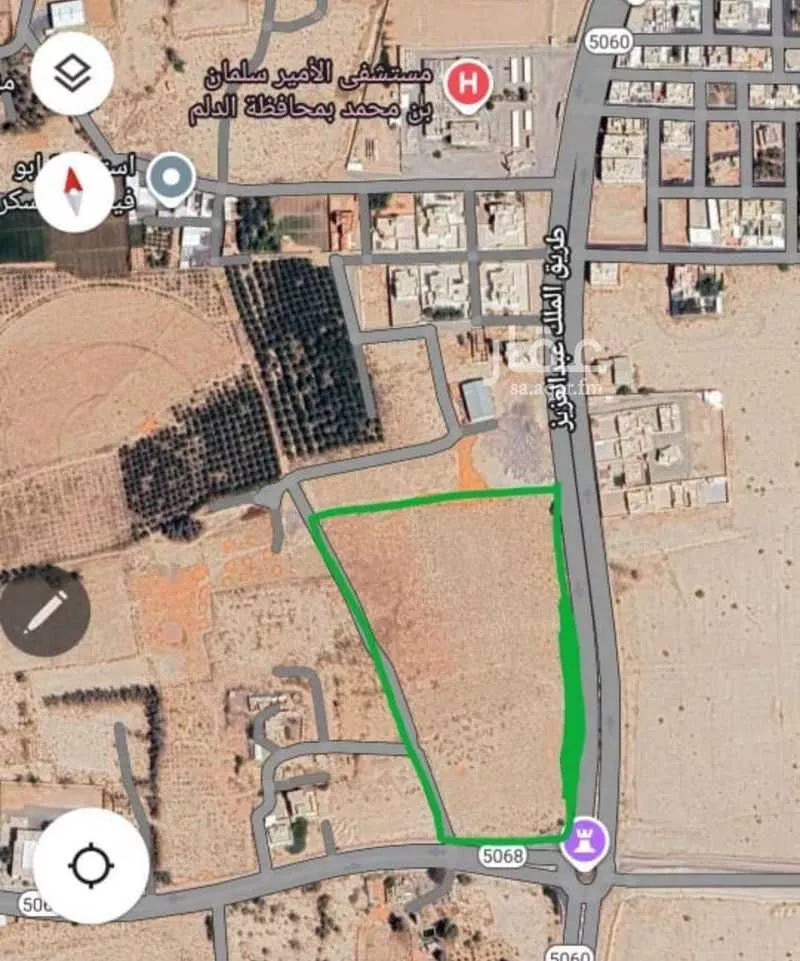Center the map on my location

[91, 866]
